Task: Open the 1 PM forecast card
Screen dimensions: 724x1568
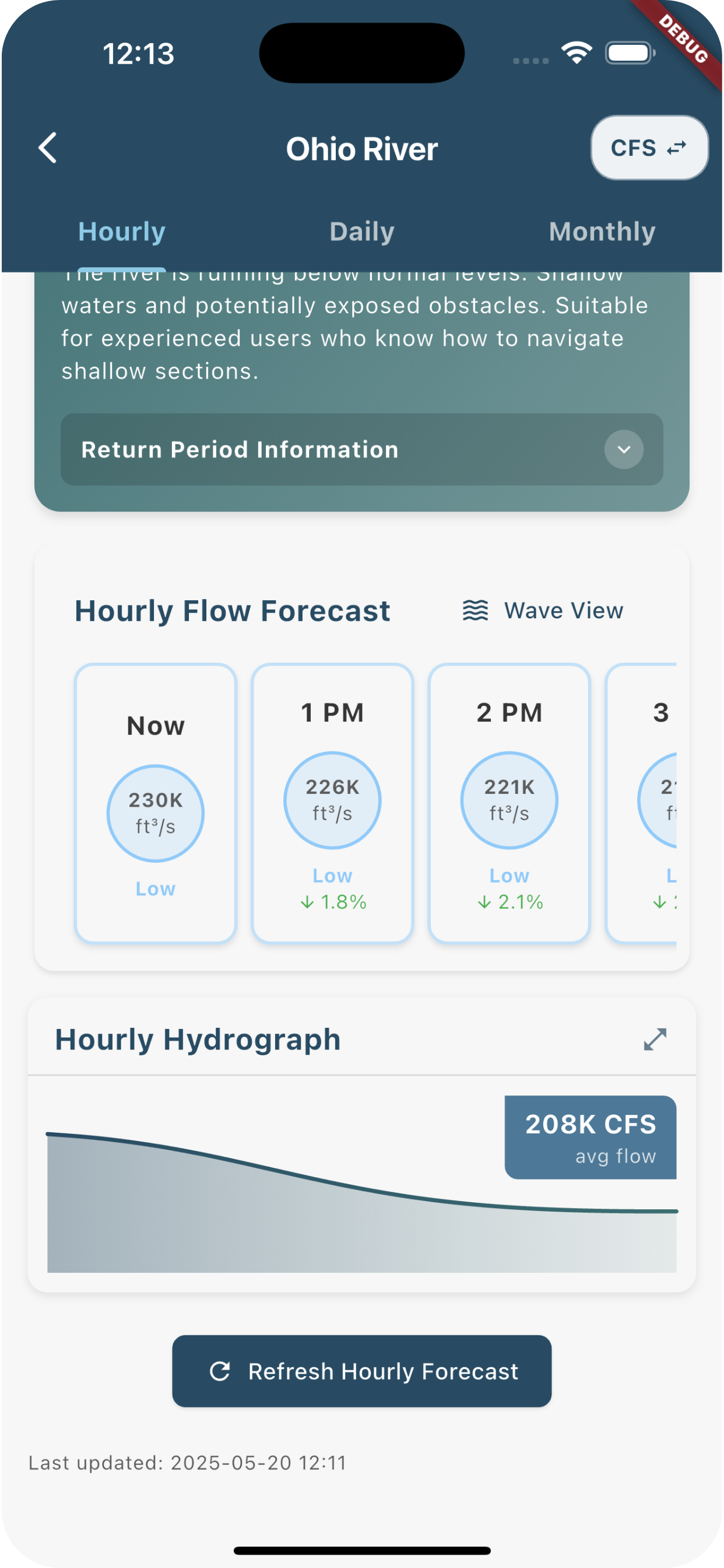Action: point(332,803)
